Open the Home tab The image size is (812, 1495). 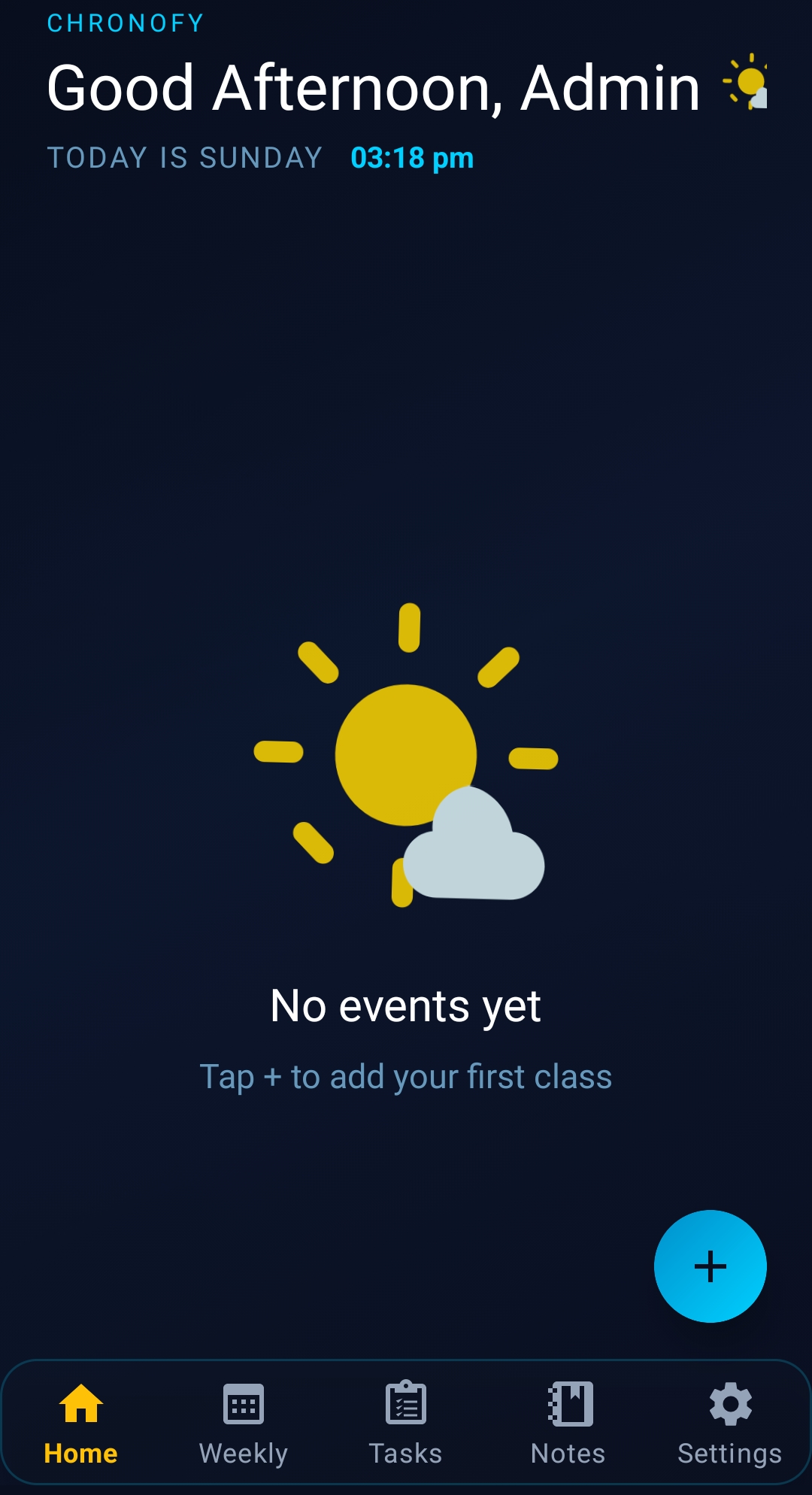click(x=81, y=1424)
